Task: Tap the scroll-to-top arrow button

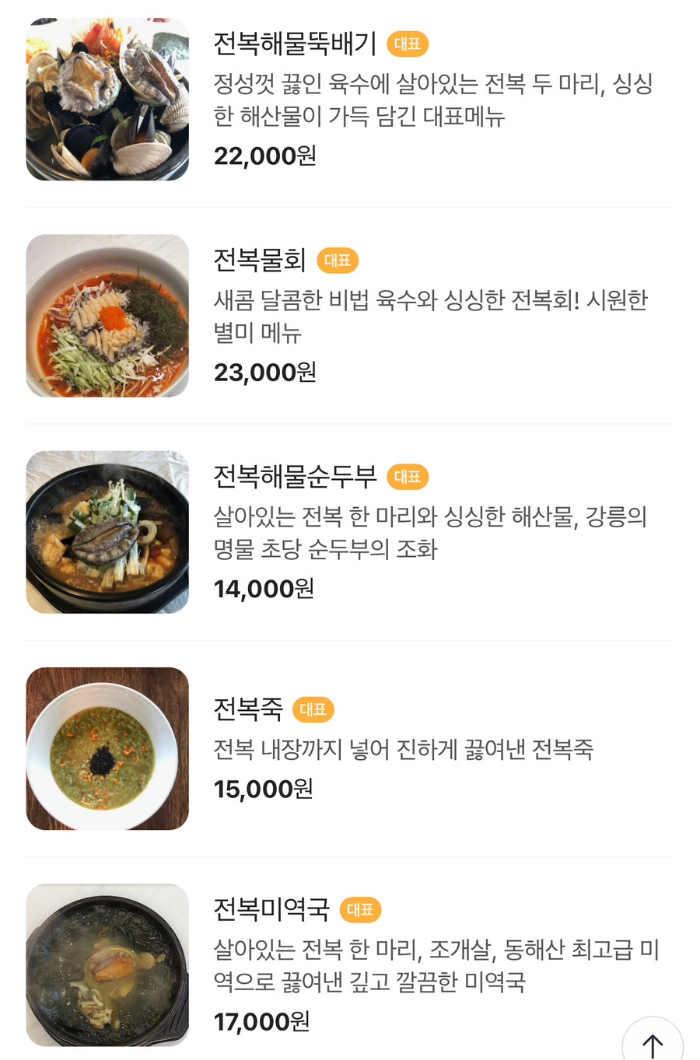Action: pos(652,1044)
